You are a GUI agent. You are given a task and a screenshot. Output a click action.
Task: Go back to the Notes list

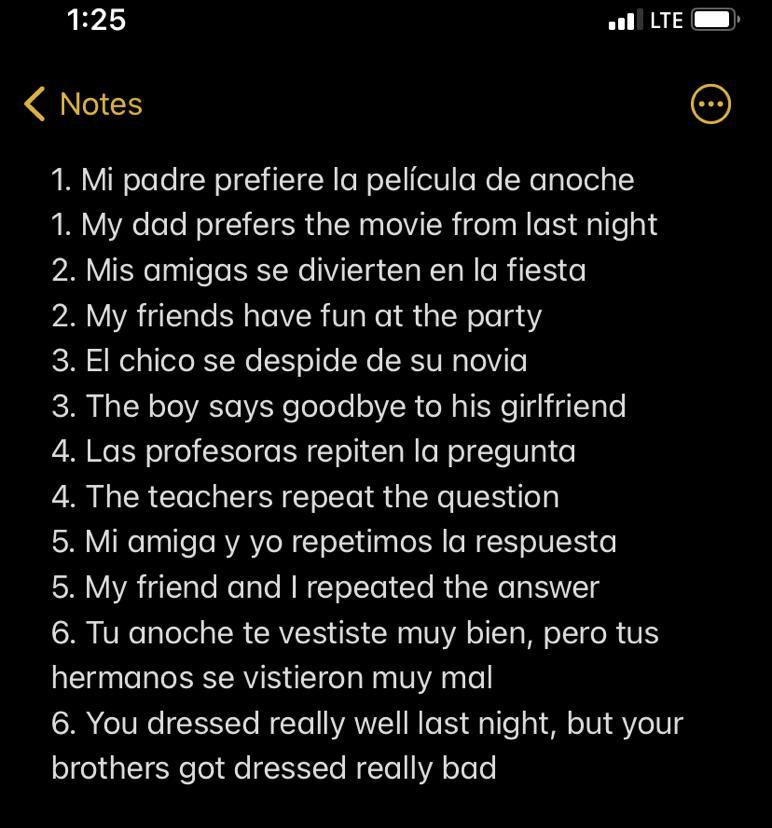click(x=83, y=104)
